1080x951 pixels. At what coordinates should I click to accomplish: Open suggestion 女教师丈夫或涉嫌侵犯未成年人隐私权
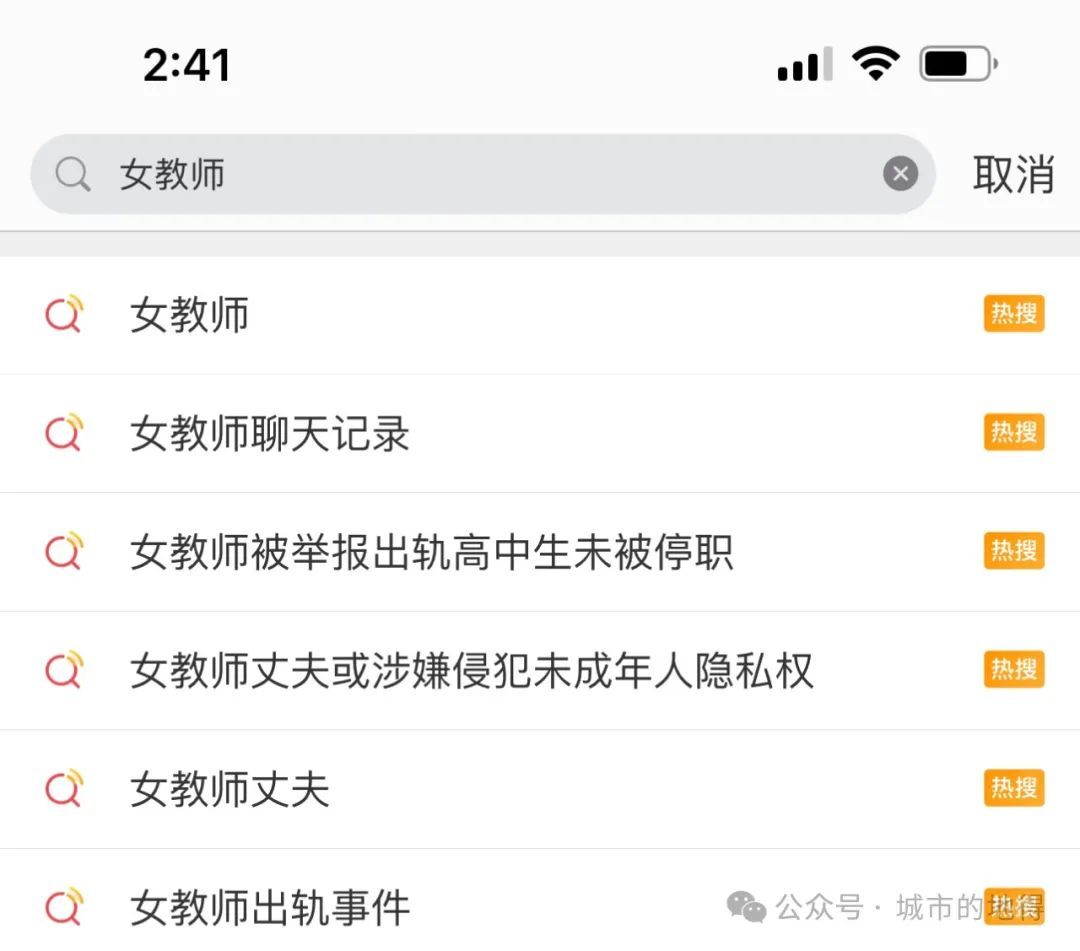471,671
